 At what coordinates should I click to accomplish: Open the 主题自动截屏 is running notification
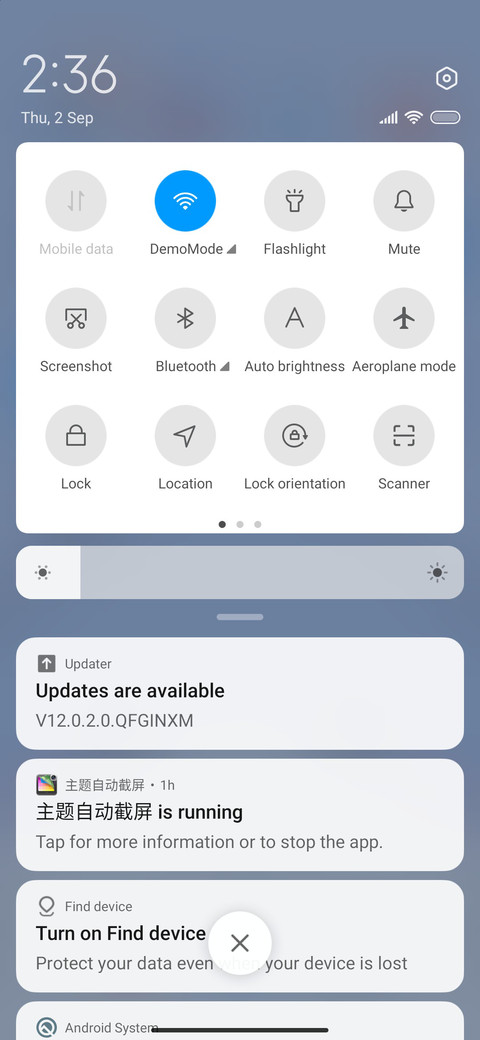[x=240, y=815]
